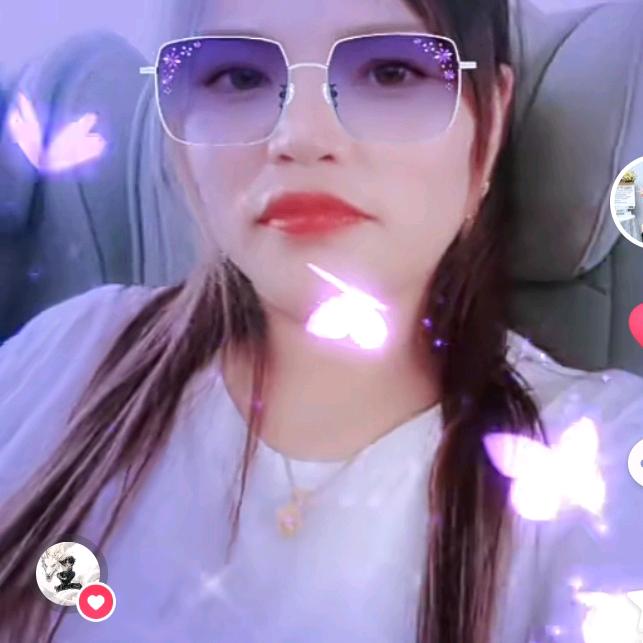Like this video with the heart
The height and width of the screenshot is (643, 643).
(x=636, y=326)
